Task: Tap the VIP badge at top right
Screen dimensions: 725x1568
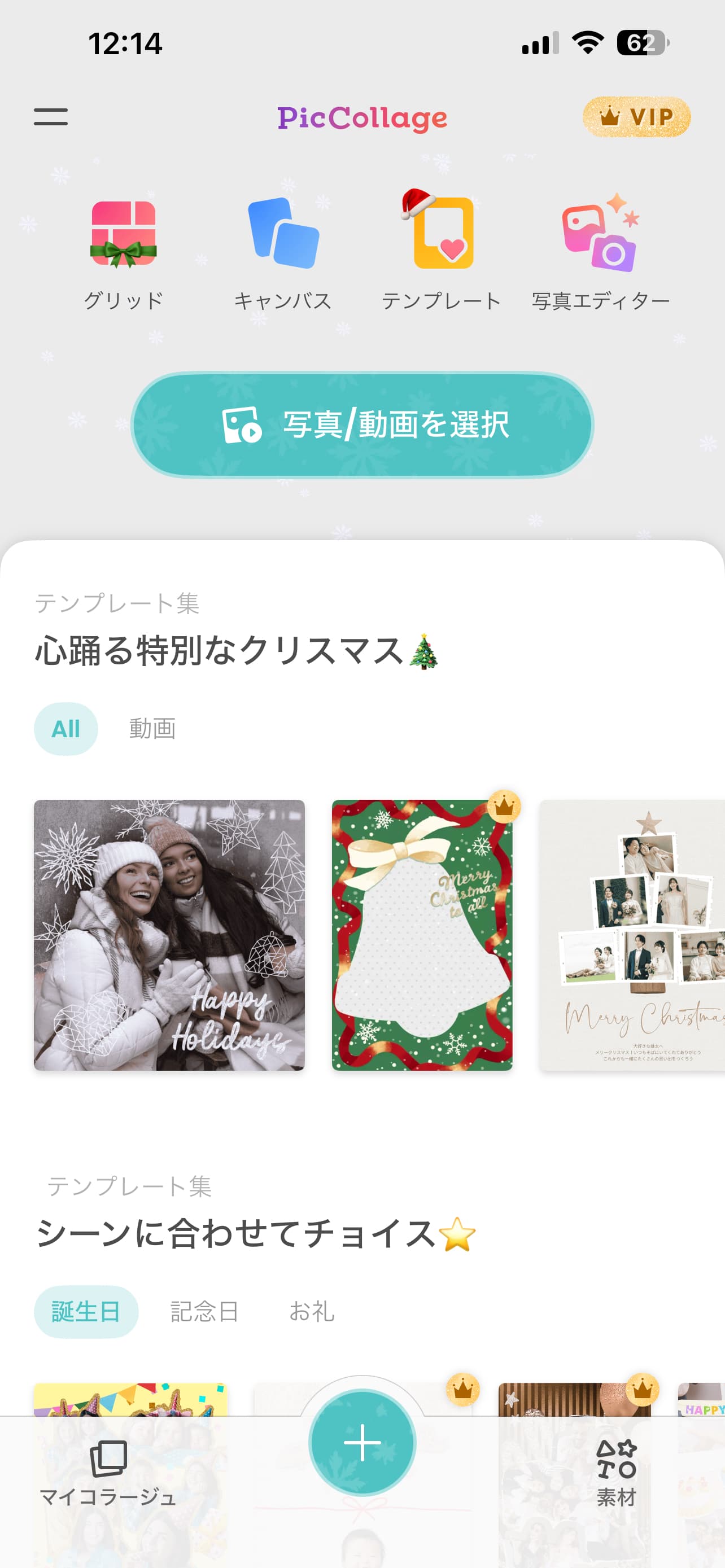Action: point(637,117)
